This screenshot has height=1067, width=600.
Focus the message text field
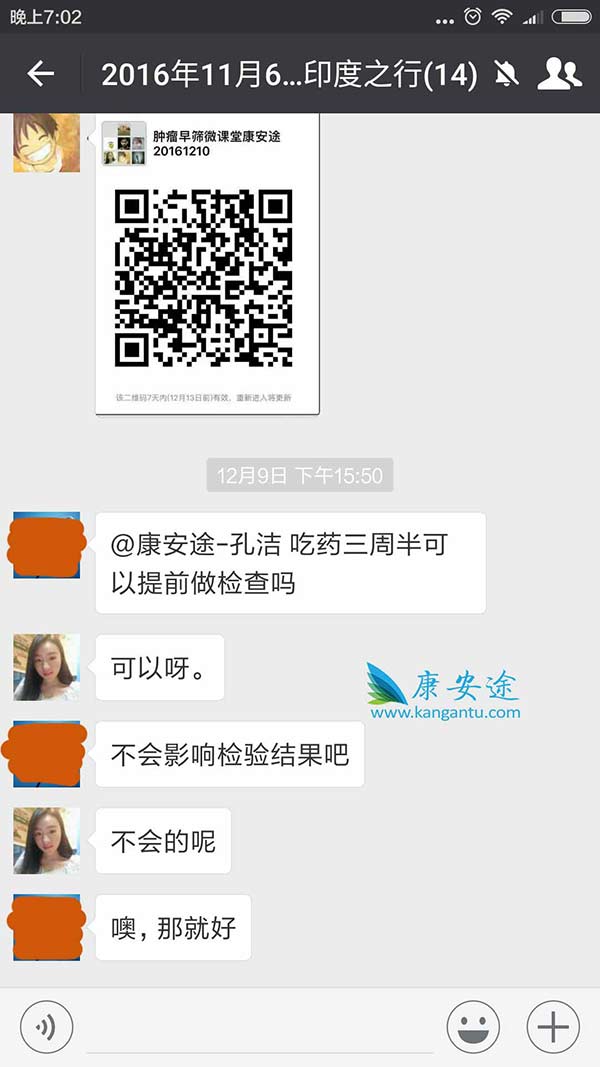[260, 1028]
